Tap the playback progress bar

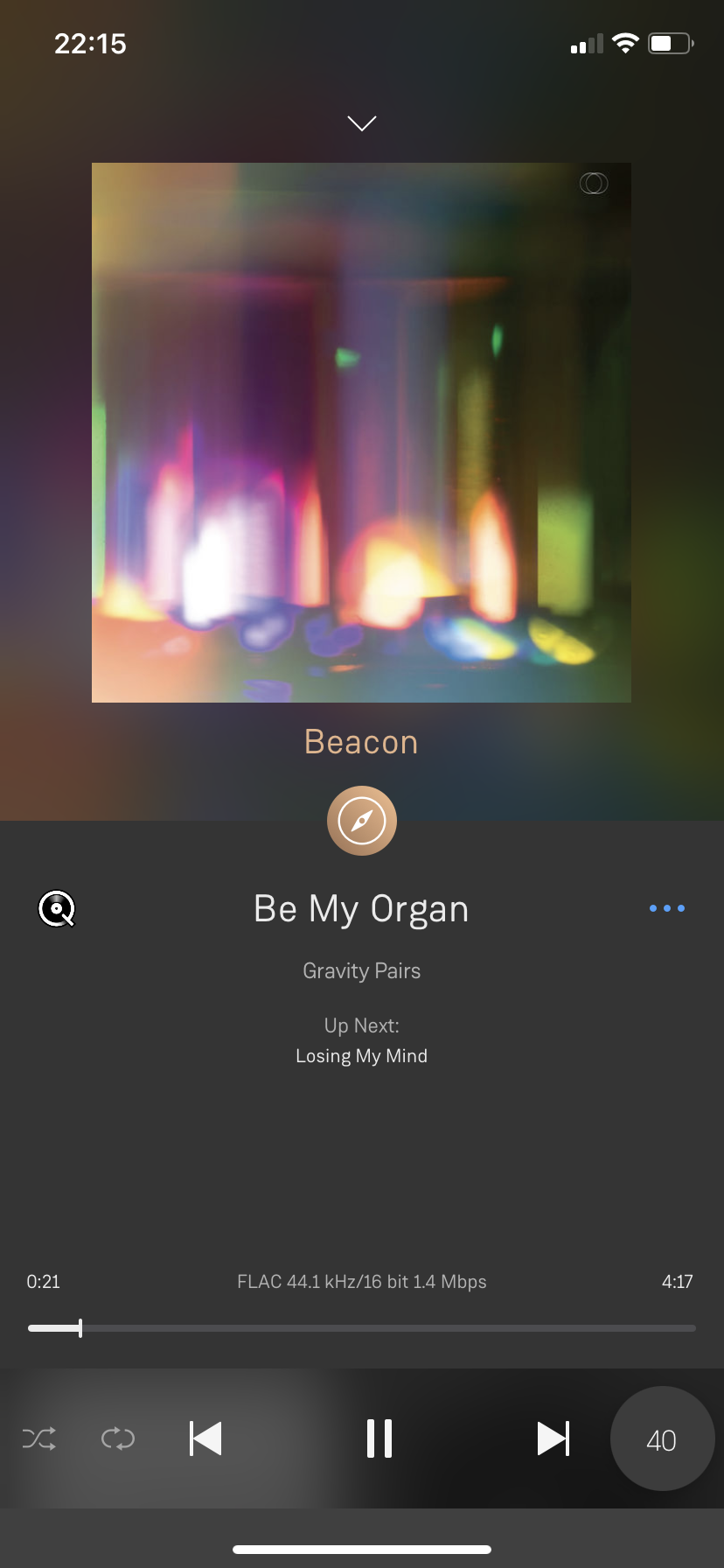[361, 1328]
